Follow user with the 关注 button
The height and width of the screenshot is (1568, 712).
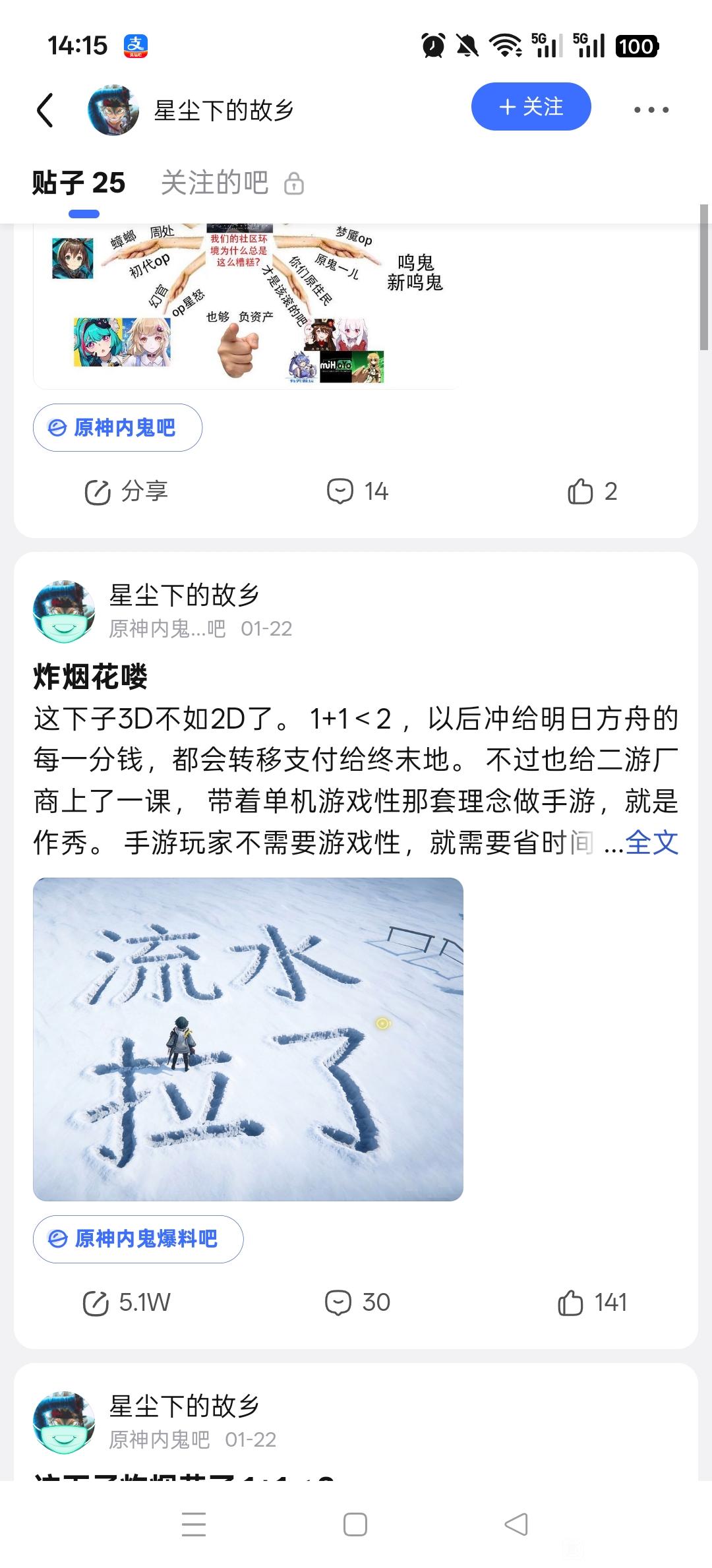click(x=531, y=107)
